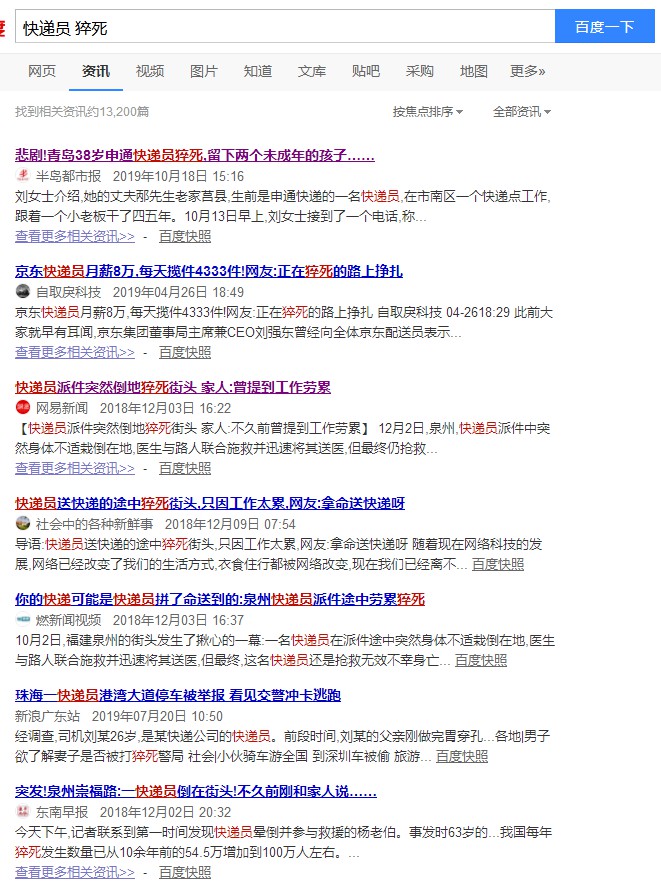Switch to the 图片 tab
661x895 pixels.
pos(204,71)
